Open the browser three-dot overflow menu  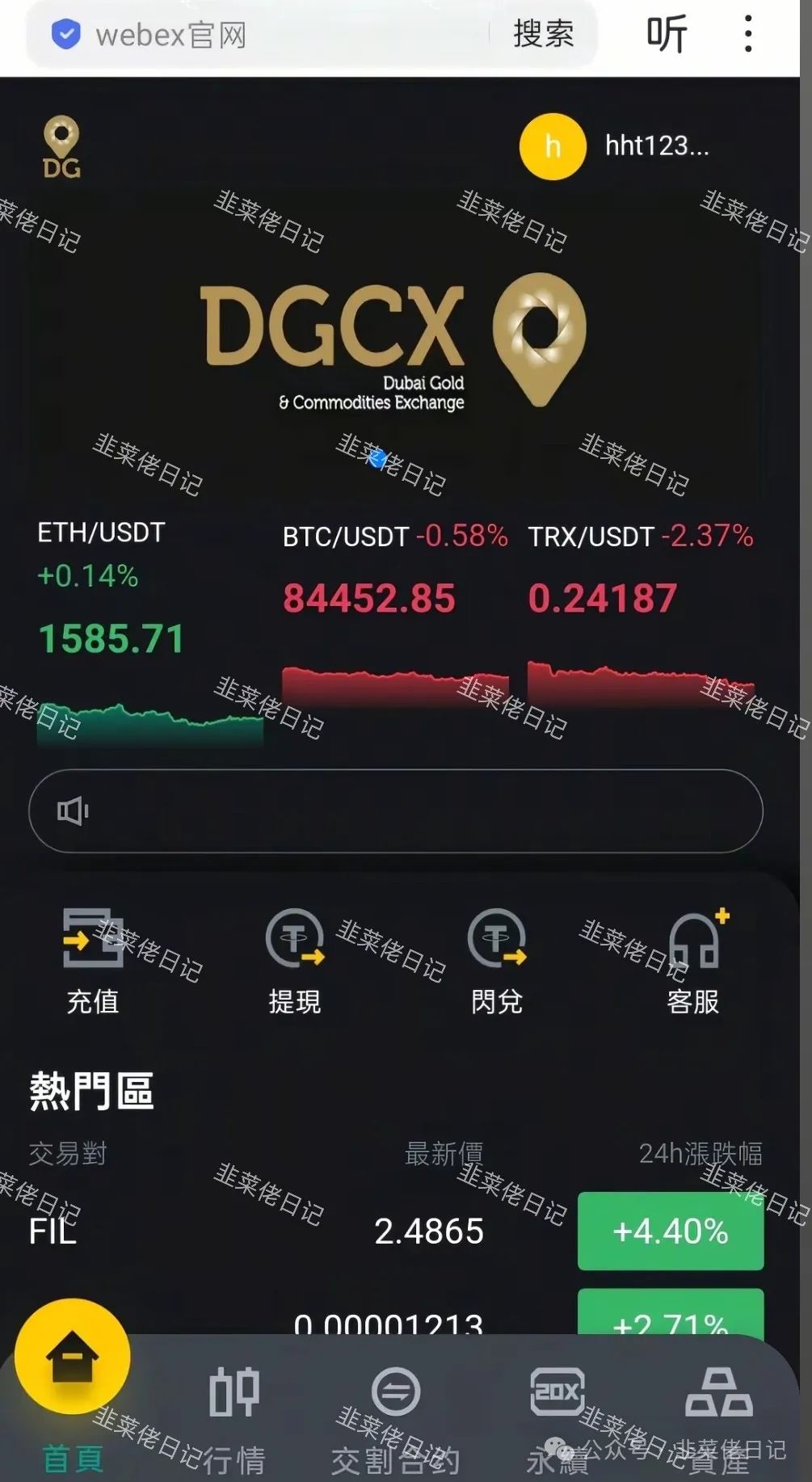tap(747, 34)
